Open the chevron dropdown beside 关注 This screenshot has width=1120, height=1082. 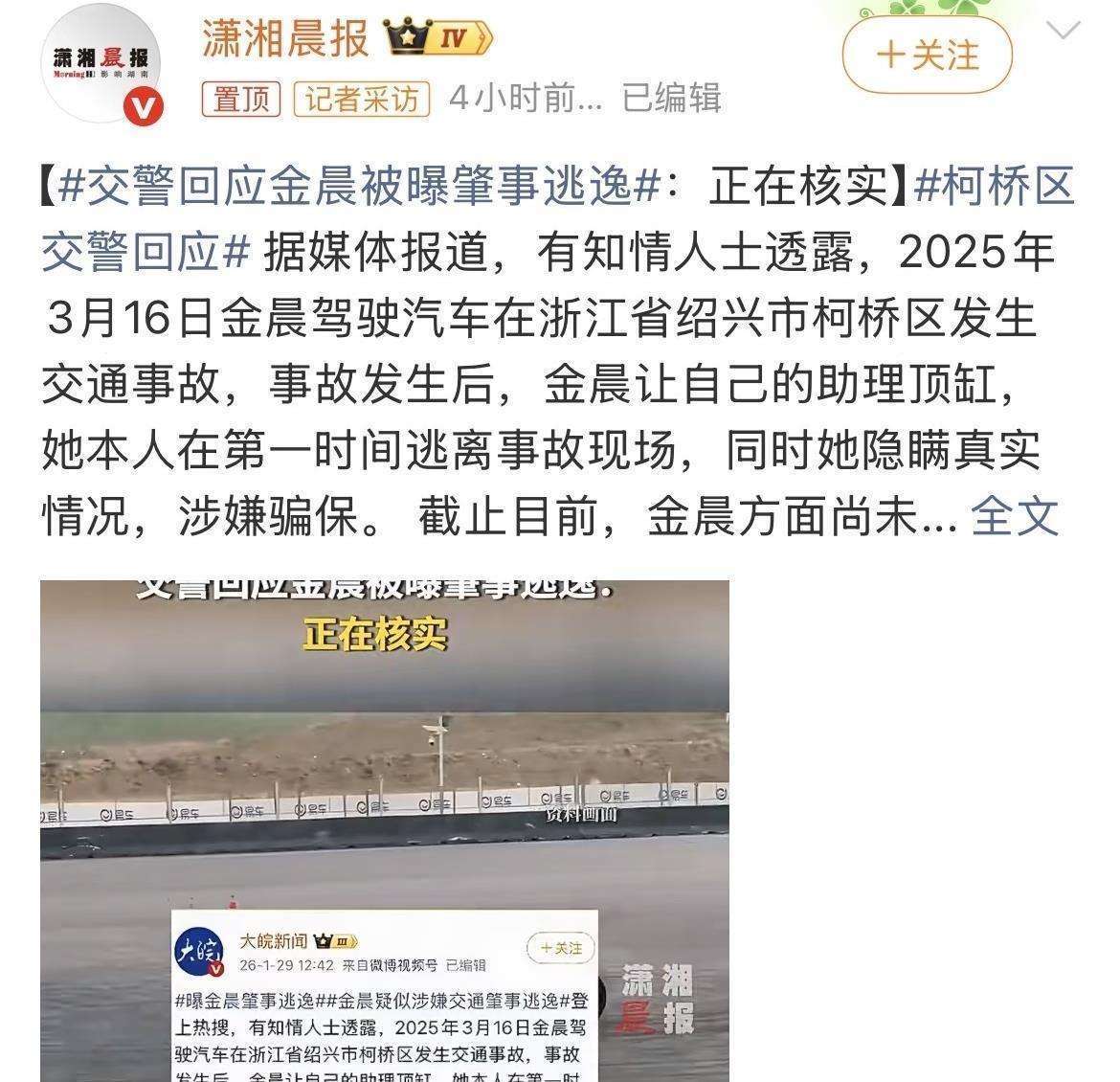1063,32
